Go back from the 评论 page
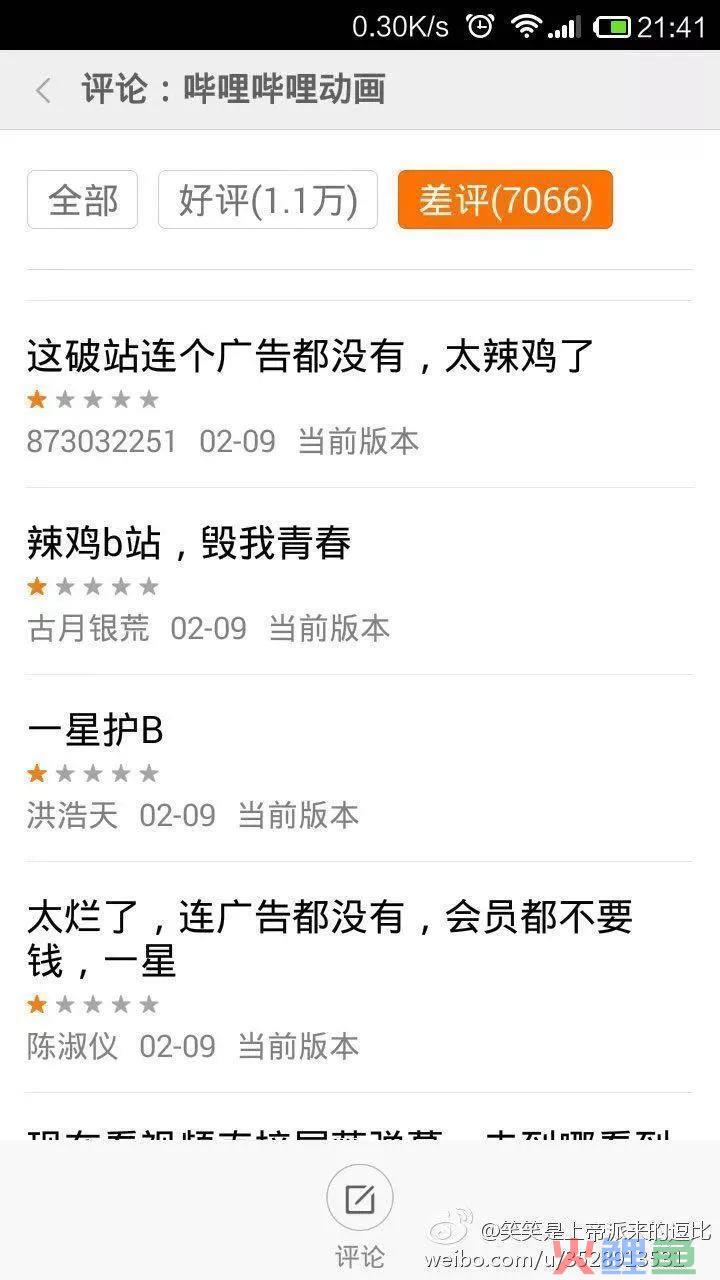Viewport: 720px width, 1280px height. click(x=43, y=90)
